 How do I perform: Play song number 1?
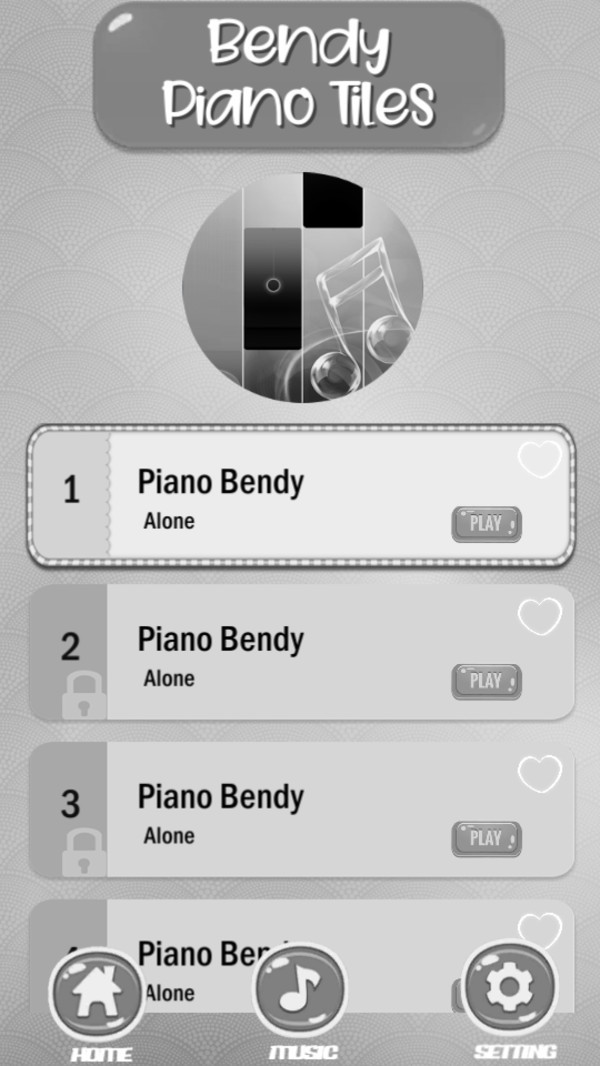(x=486, y=523)
